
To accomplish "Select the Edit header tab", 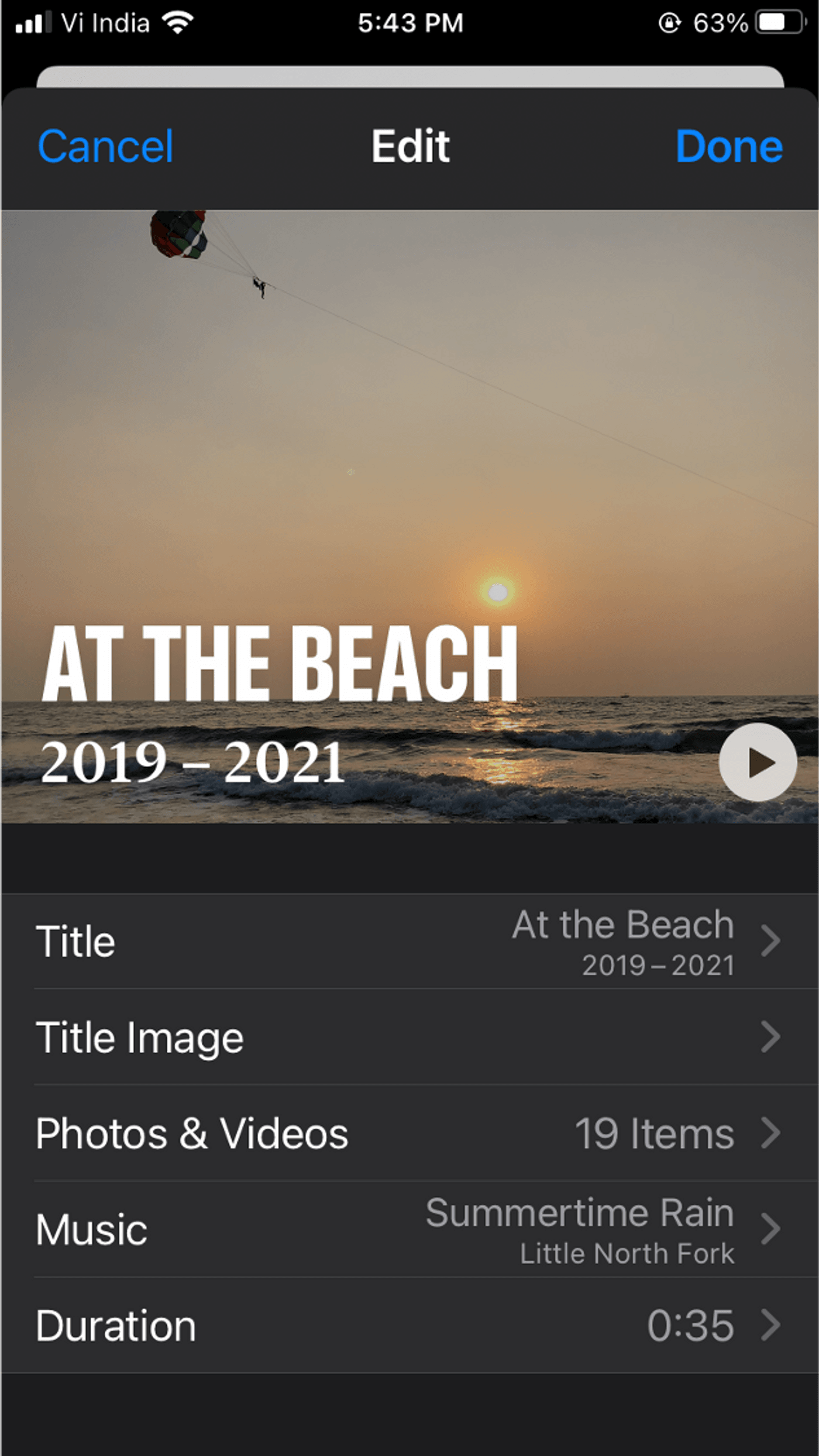I will tap(409, 146).
